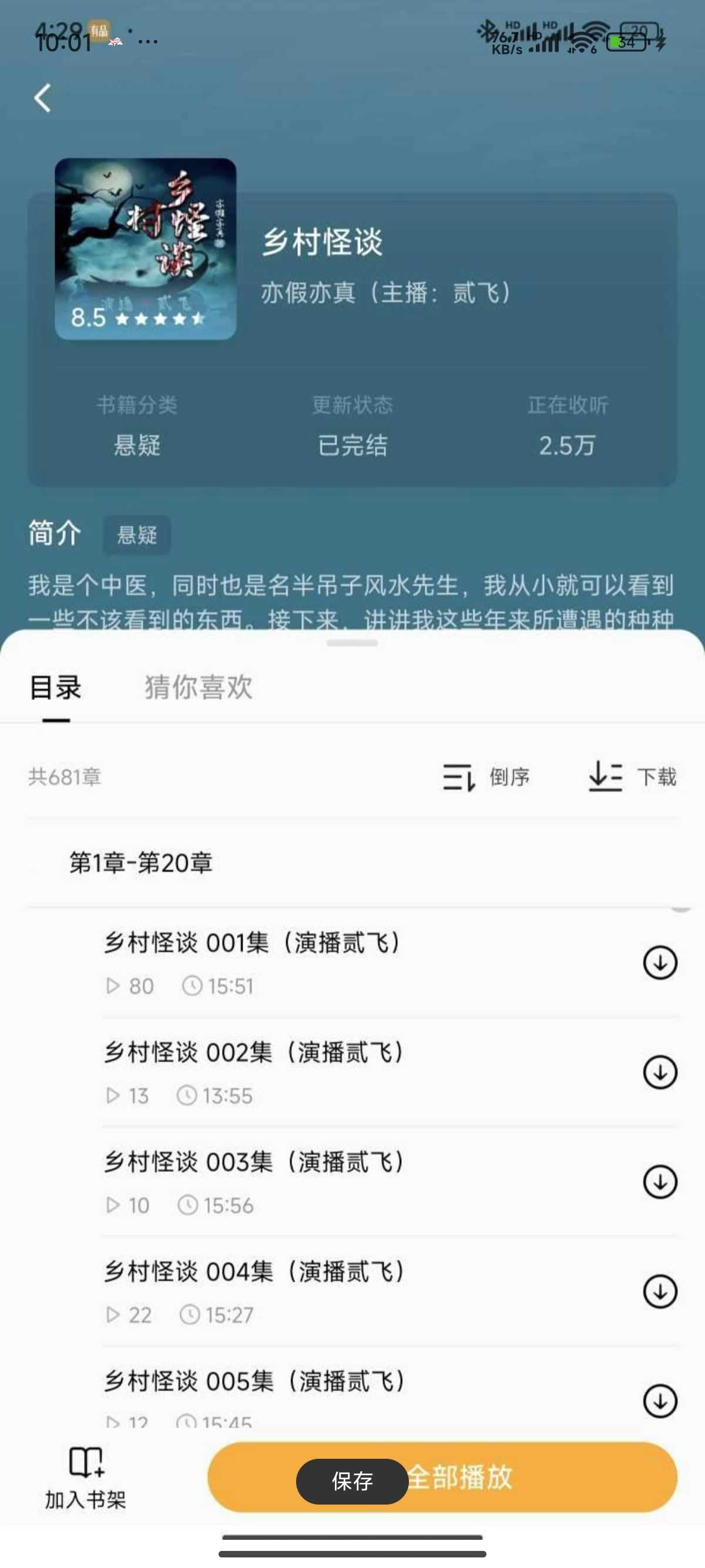The width and height of the screenshot is (705, 1568).
Task: Download episode 003集
Action: coord(660,1182)
